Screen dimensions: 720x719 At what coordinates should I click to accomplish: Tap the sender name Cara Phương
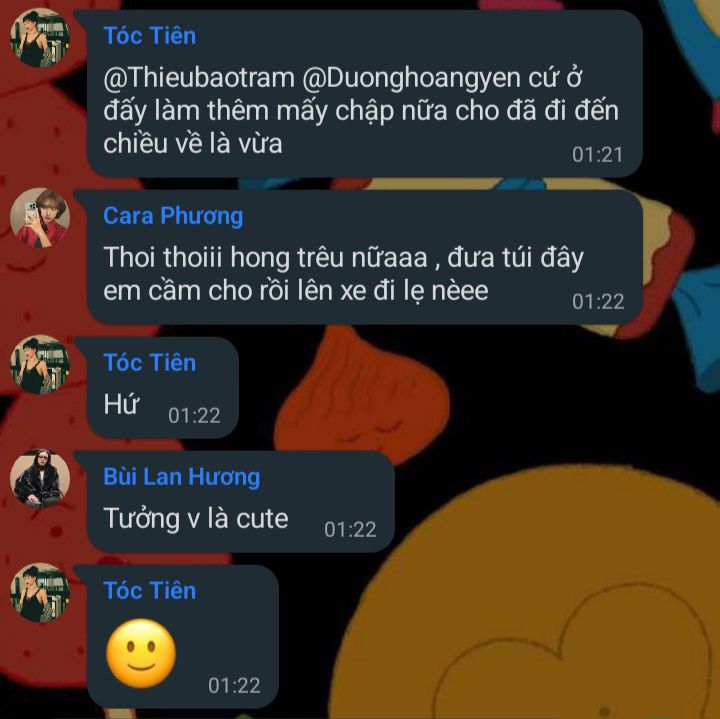click(x=173, y=216)
